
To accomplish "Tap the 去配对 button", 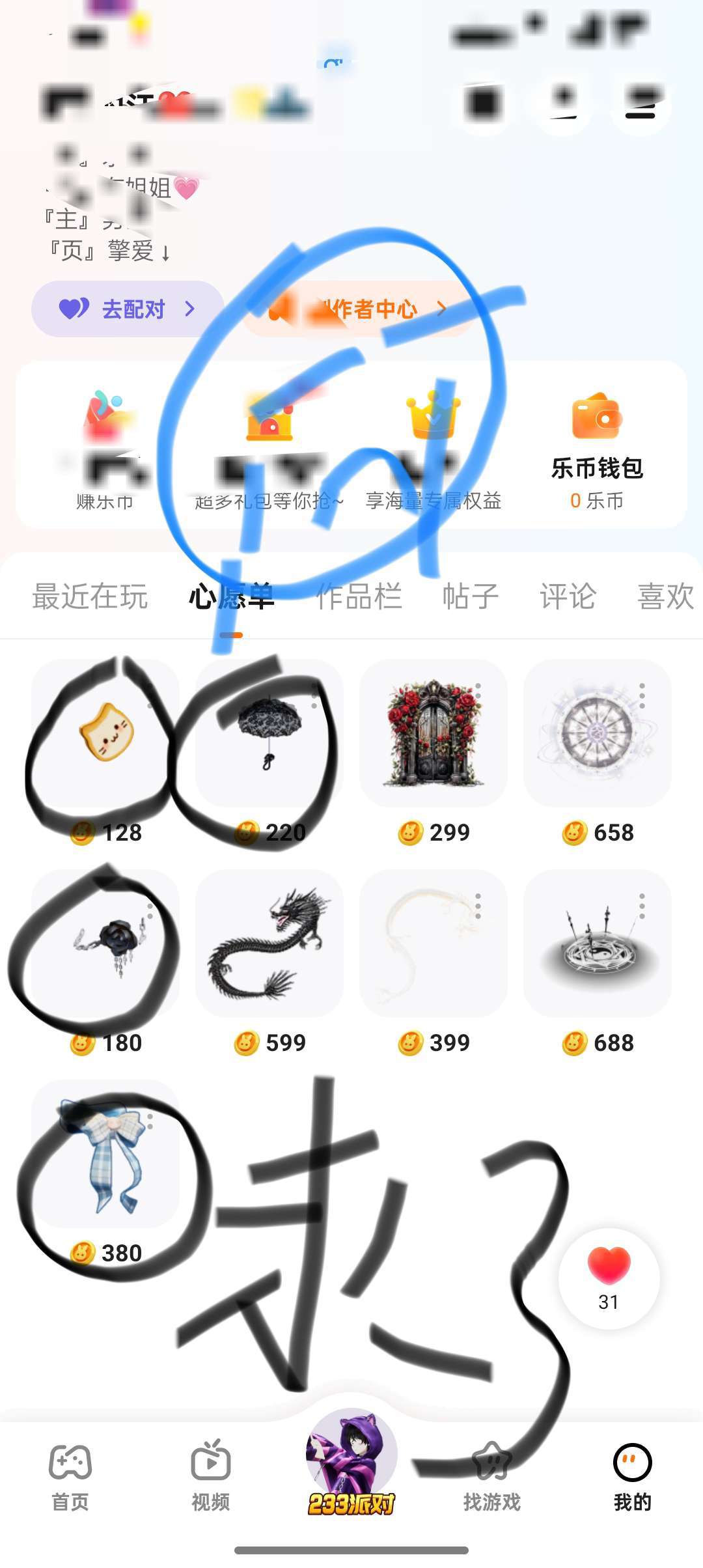I will [x=128, y=309].
